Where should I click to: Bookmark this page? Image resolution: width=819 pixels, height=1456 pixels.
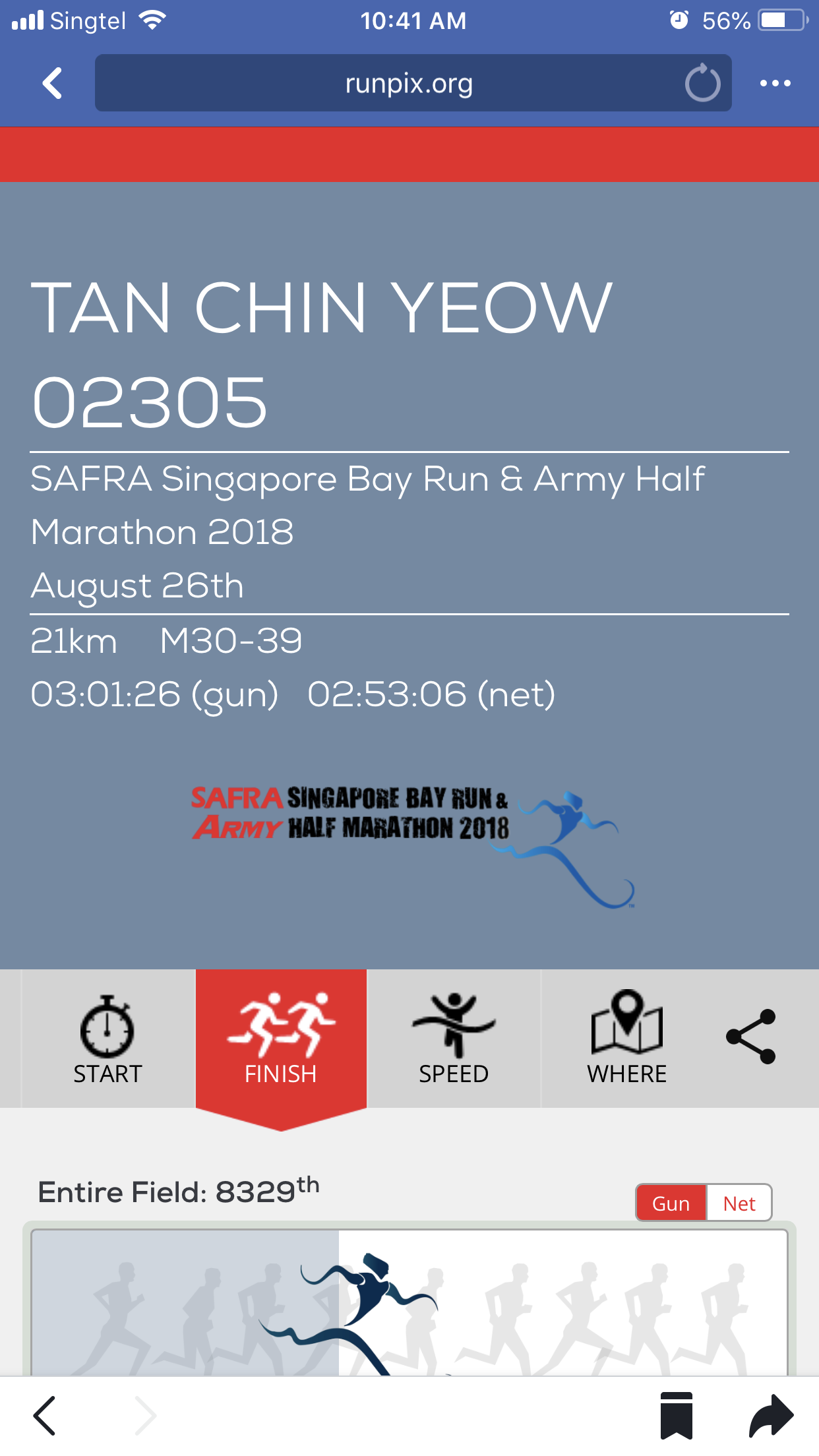pyautogui.click(x=676, y=1416)
